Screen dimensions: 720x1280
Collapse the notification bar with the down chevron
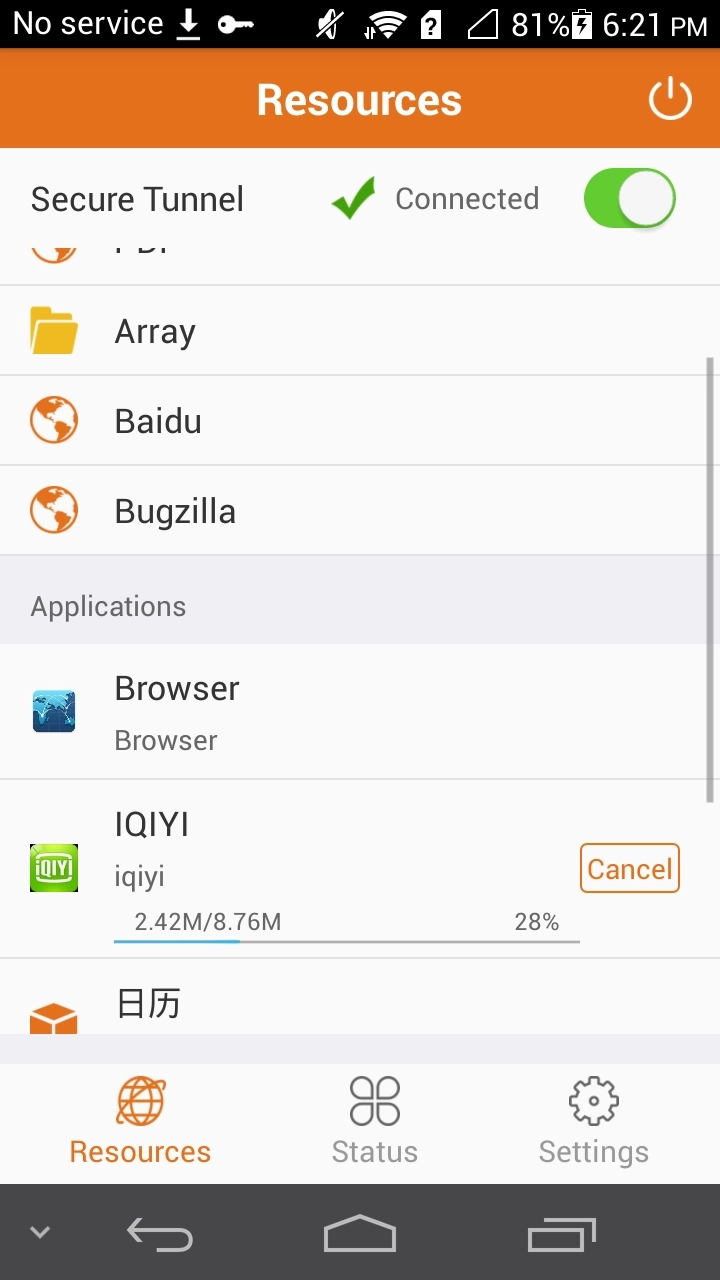(38, 1232)
